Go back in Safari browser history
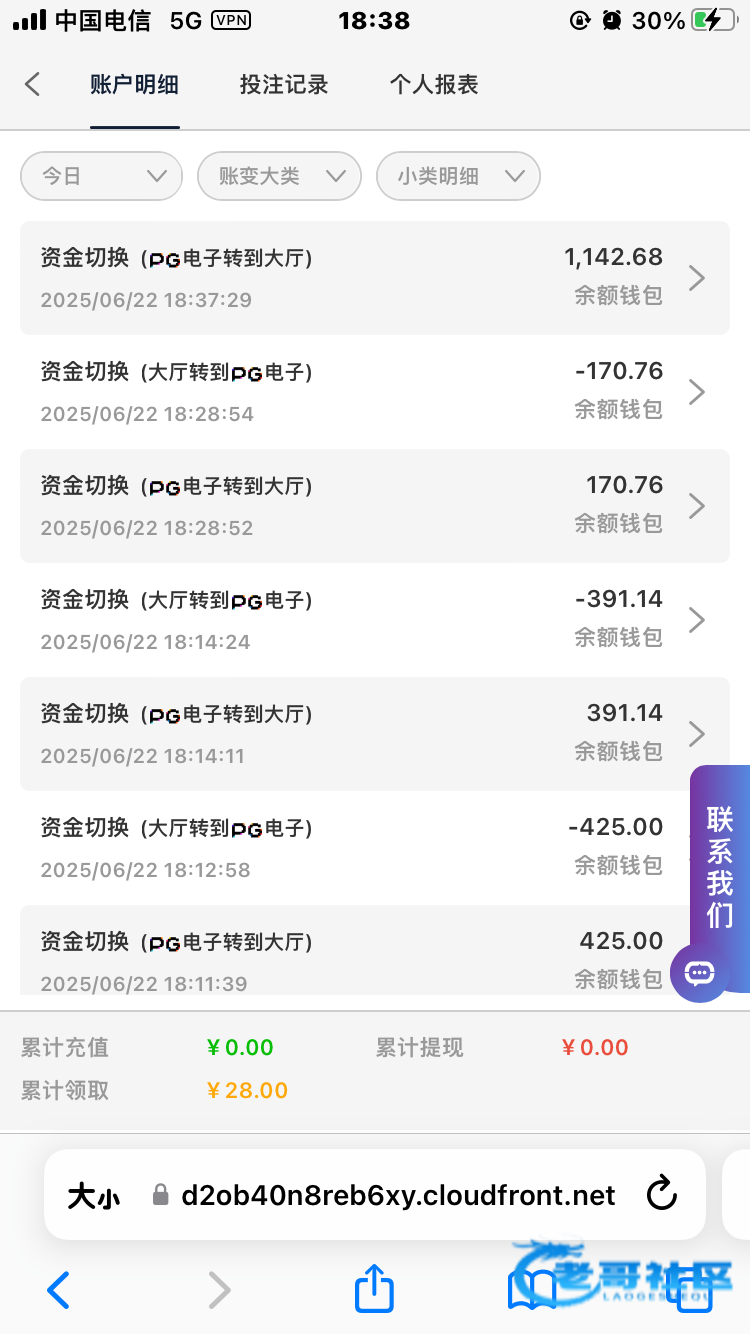750x1334 pixels. coord(59,1290)
